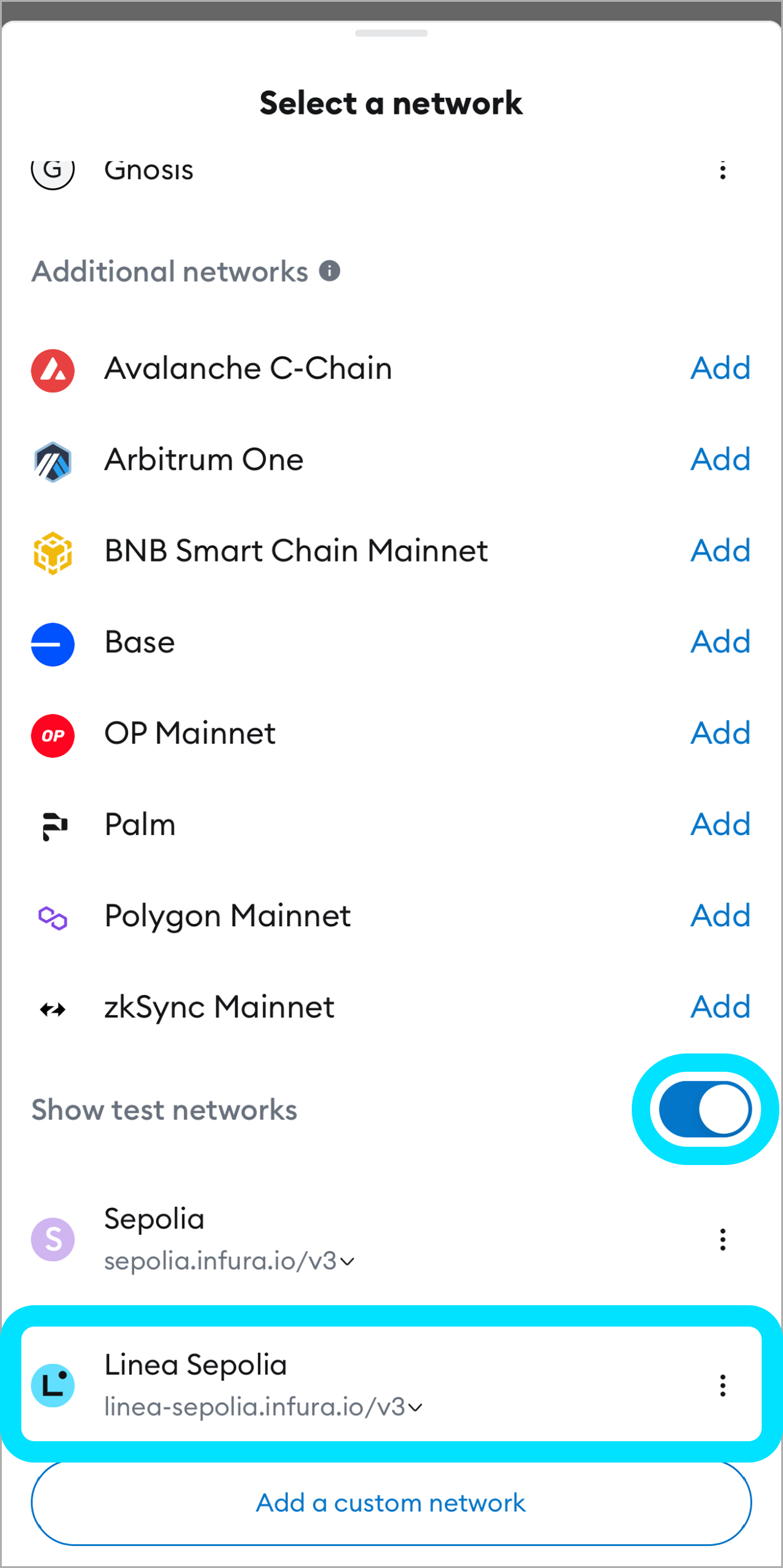The image size is (783, 1568).
Task: Click the Polygon Mainnet icon
Action: [x=53, y=917]
